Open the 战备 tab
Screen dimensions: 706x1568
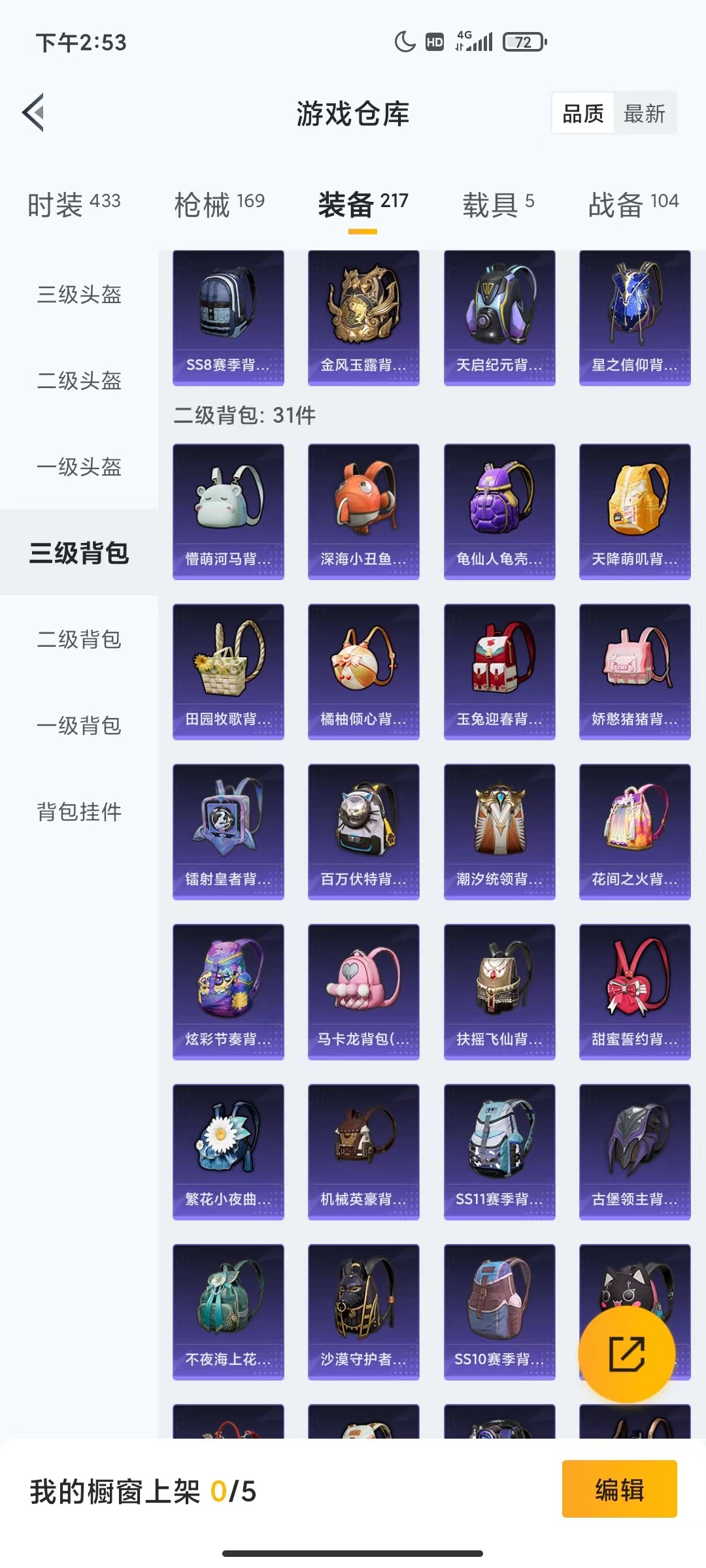tap(633, 204)
